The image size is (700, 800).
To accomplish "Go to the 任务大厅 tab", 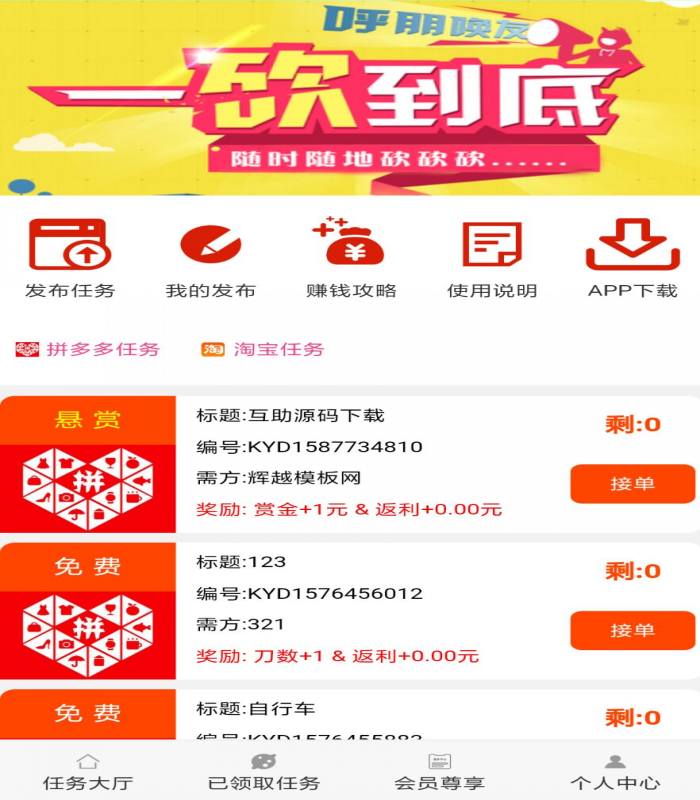I will coord(88,771).
